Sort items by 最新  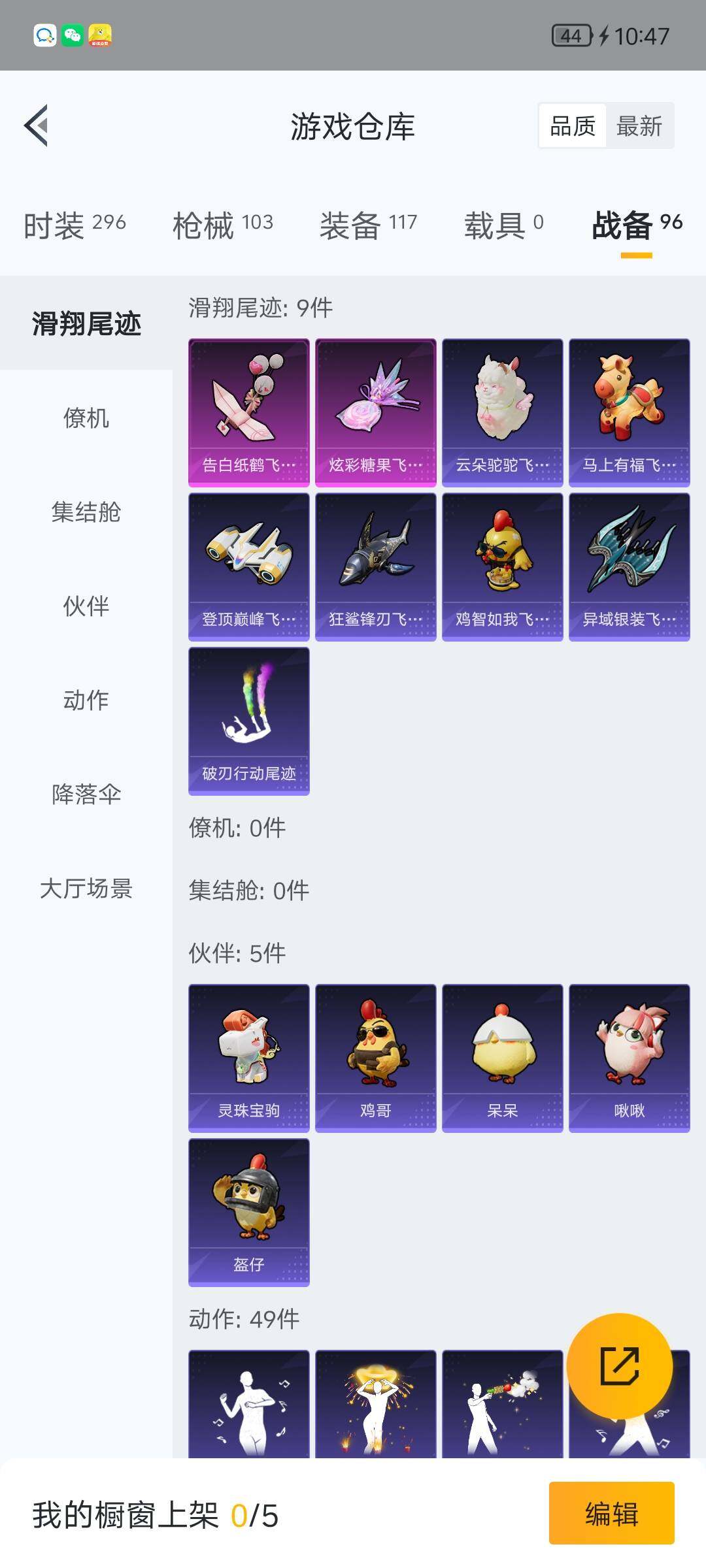click(639, 125)
